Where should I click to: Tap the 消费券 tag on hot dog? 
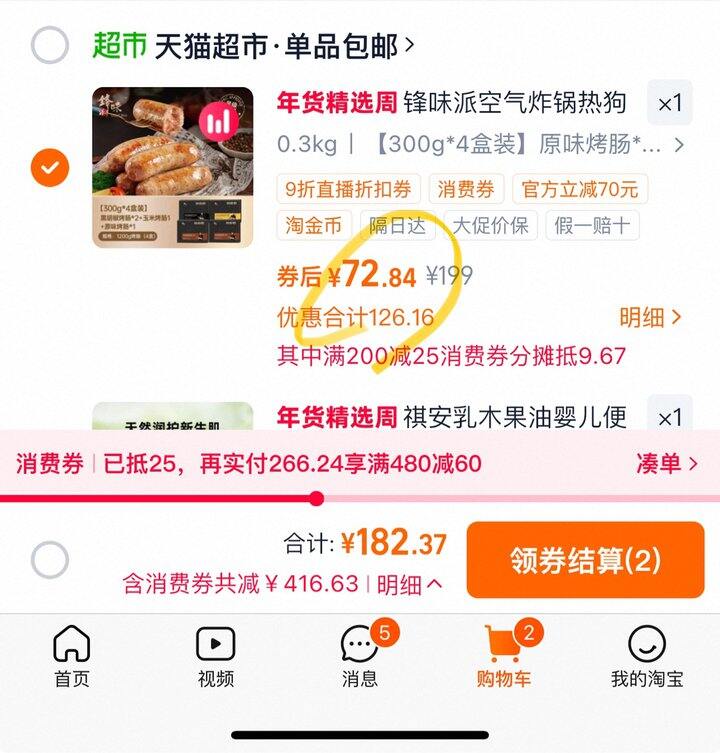(467, 188)
